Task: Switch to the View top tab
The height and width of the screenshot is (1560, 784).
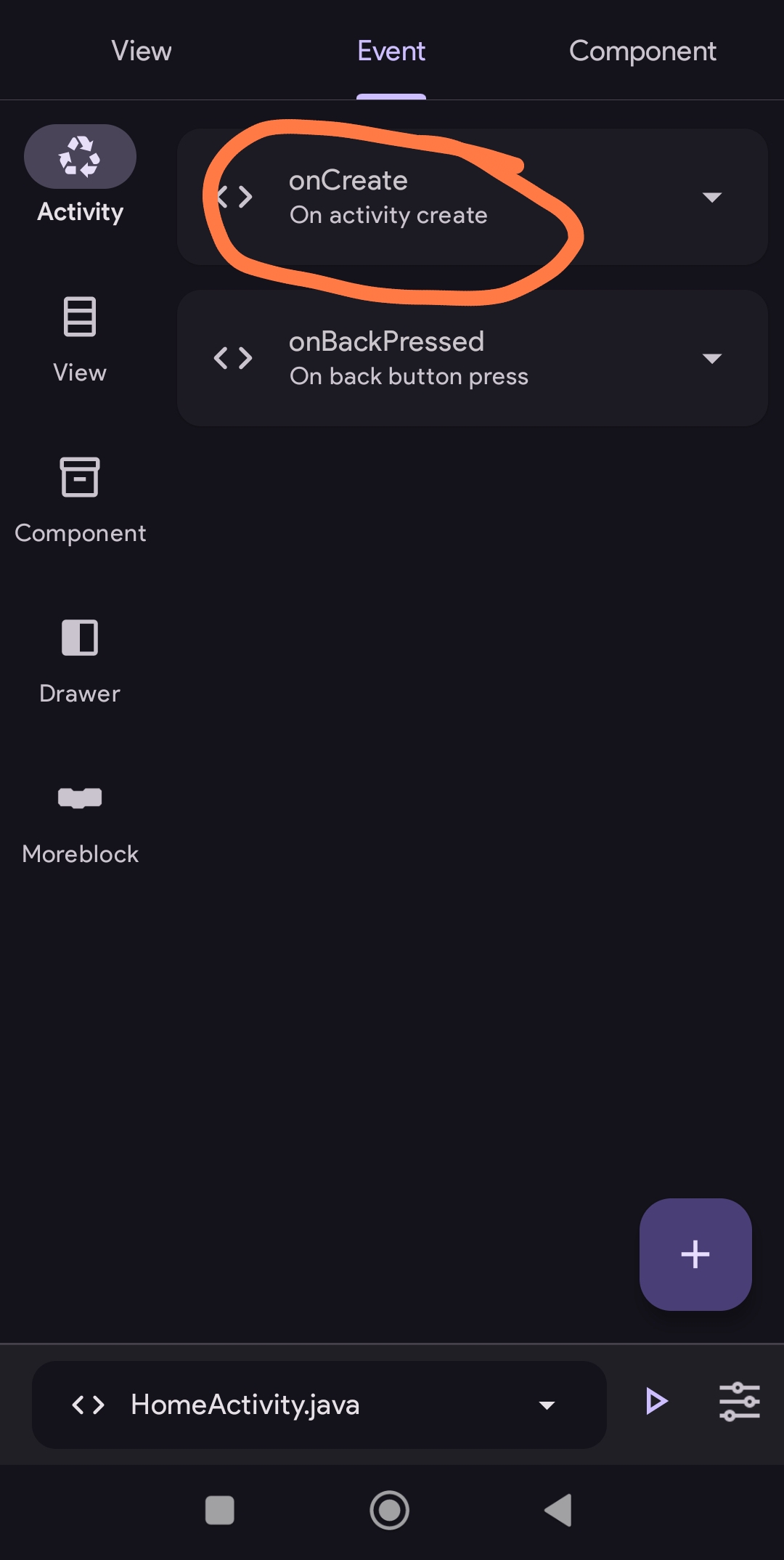Action: 142,52
